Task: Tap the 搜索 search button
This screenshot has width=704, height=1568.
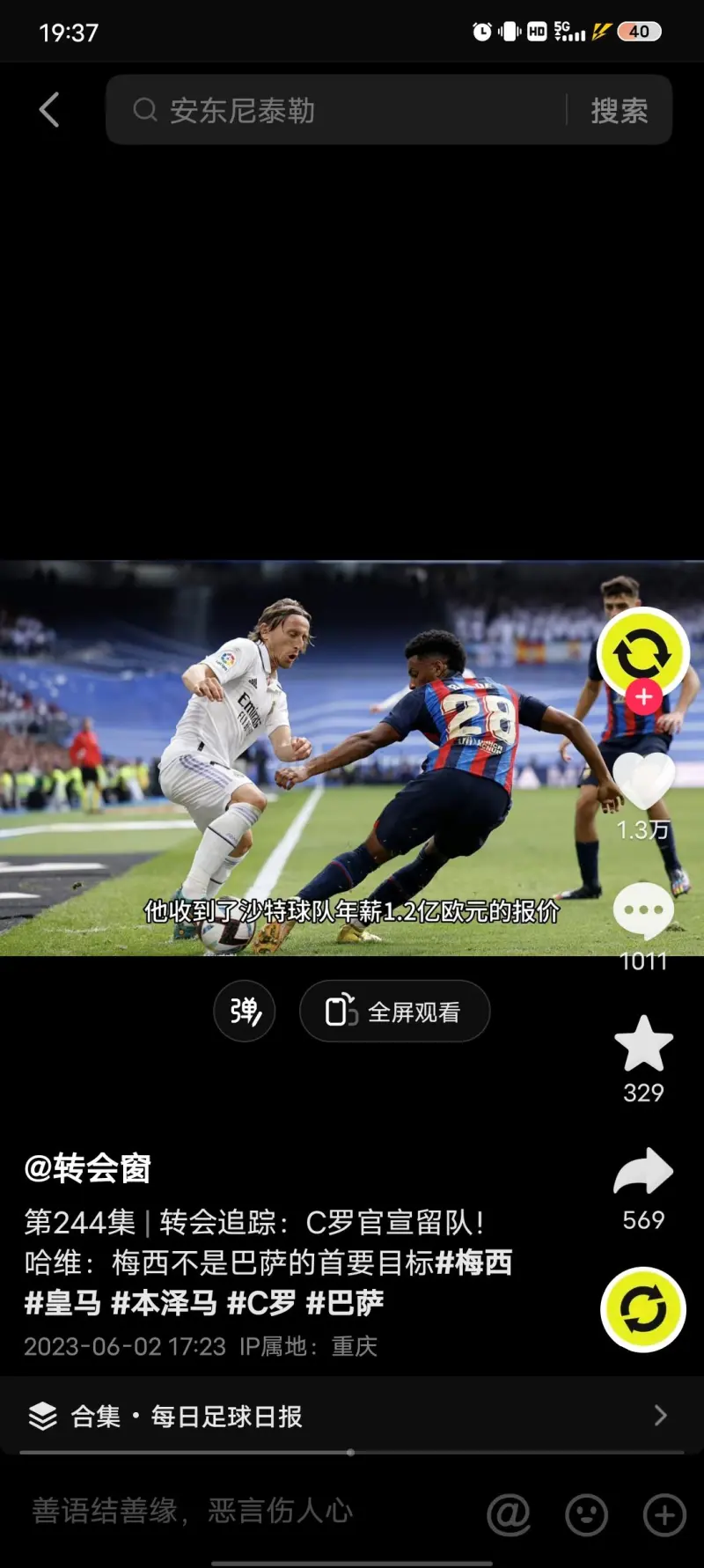Action: (x=619, y=110)
